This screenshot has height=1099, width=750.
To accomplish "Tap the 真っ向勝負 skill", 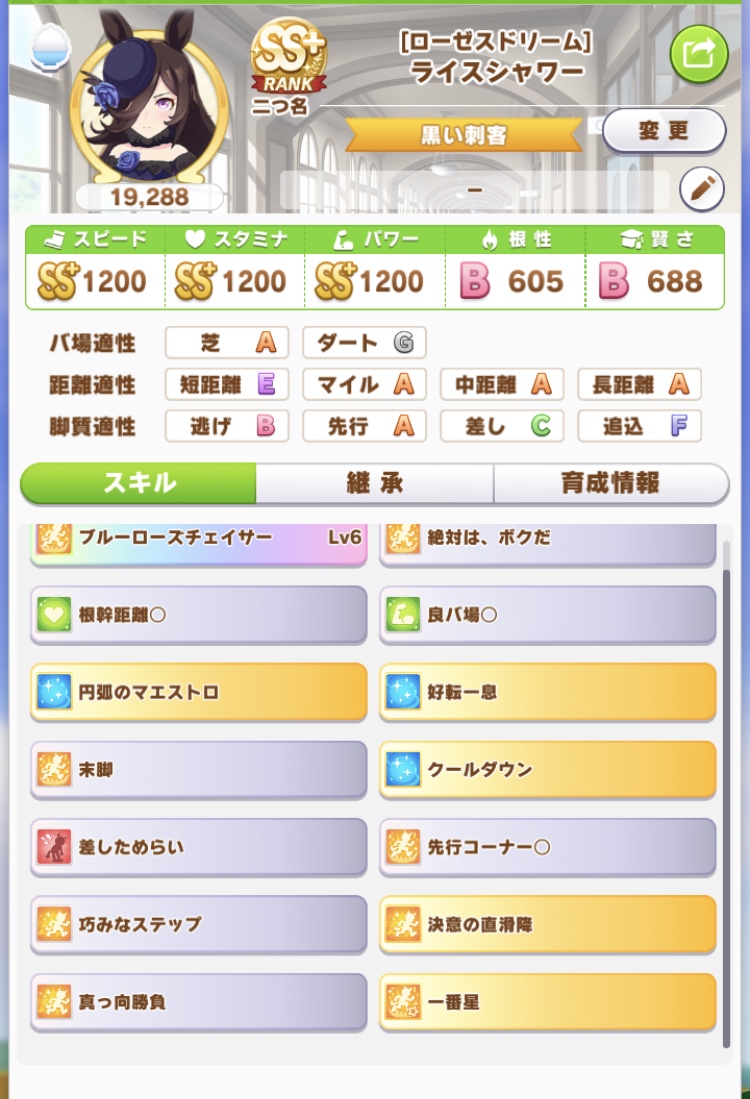I will click(x=199, y=1002).
